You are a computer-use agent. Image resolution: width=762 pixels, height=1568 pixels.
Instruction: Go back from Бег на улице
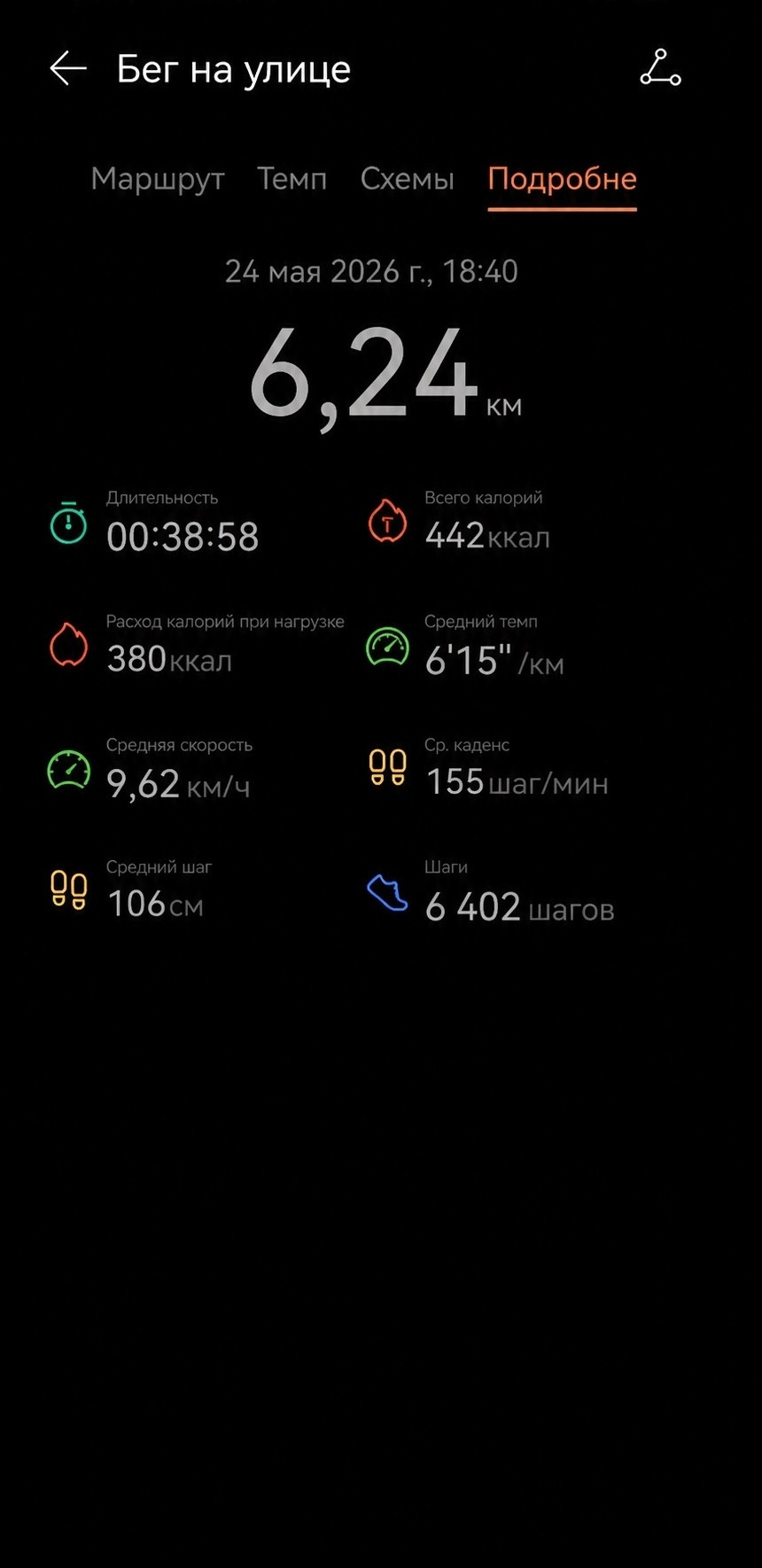point(68,68)
